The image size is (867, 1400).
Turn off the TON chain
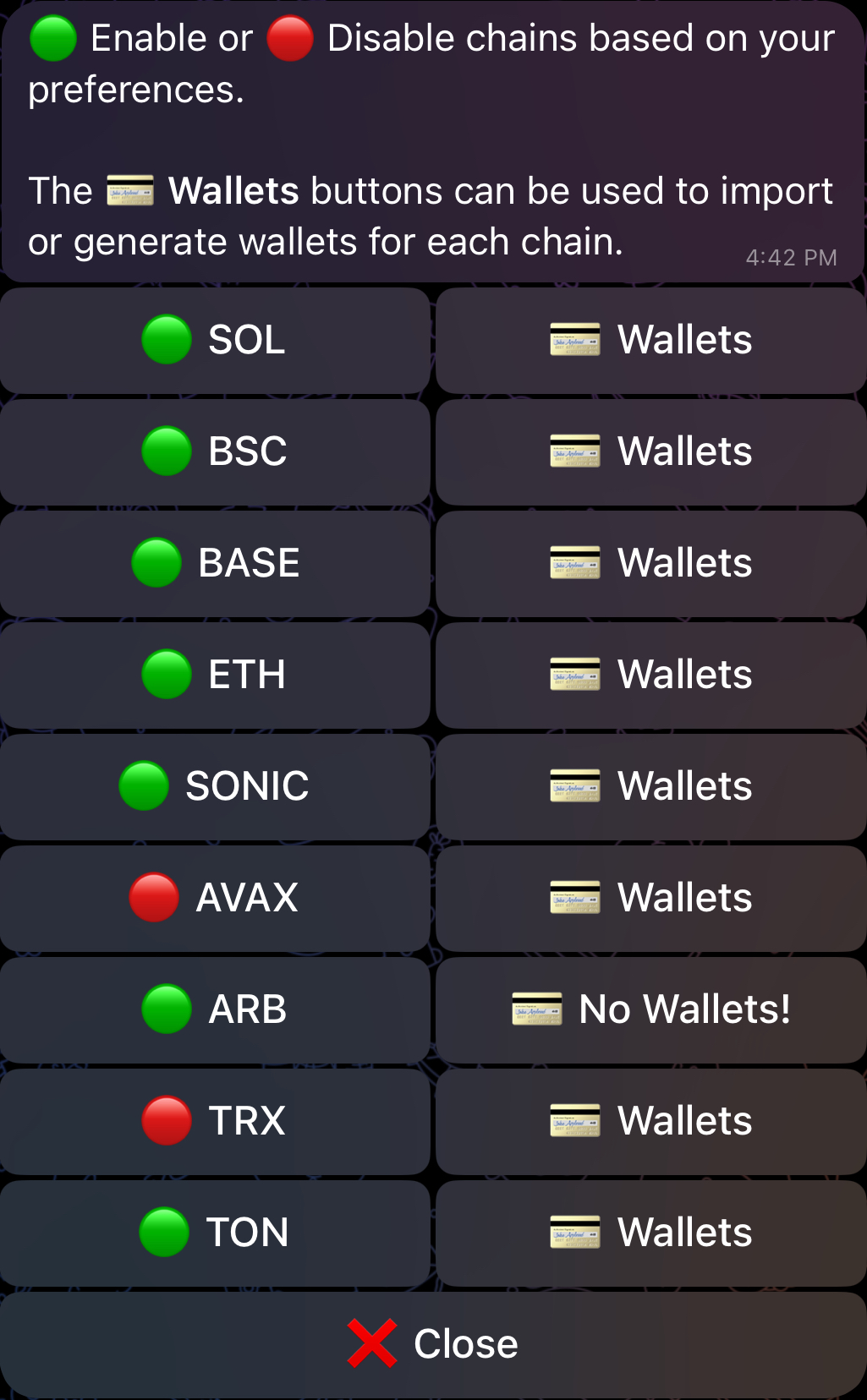[215, 1233]
